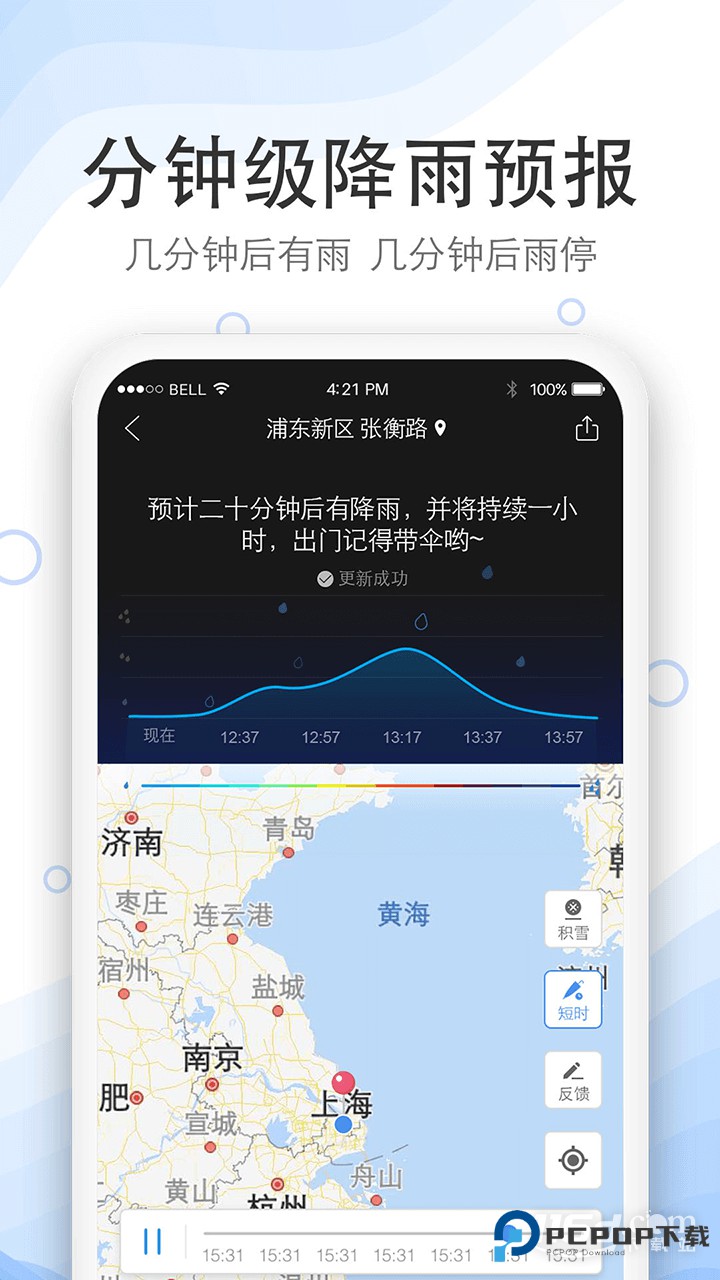The image size is (720, 1280).
Task: Tap the battery indicator showing 100%
Action: [x=580, y=390]
